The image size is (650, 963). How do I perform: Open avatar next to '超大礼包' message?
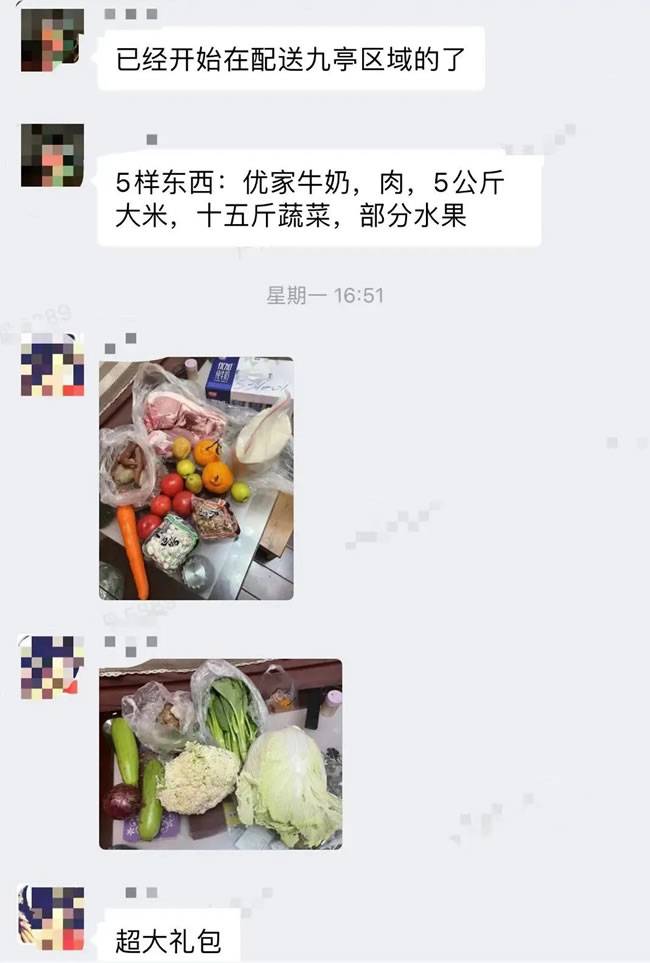click(52, 917)
